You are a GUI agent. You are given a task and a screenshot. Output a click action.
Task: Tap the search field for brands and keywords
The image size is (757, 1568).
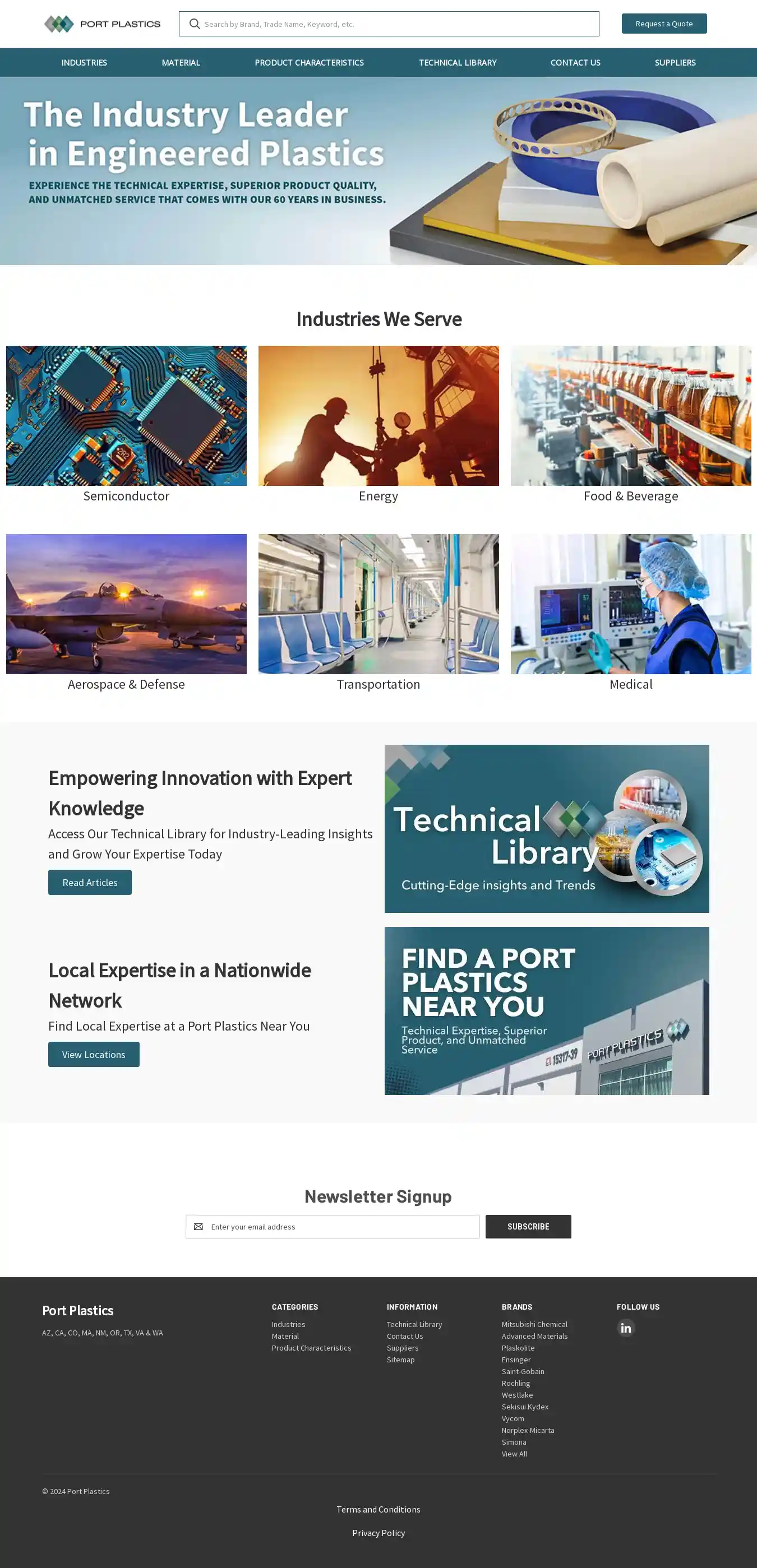(396, 24)
